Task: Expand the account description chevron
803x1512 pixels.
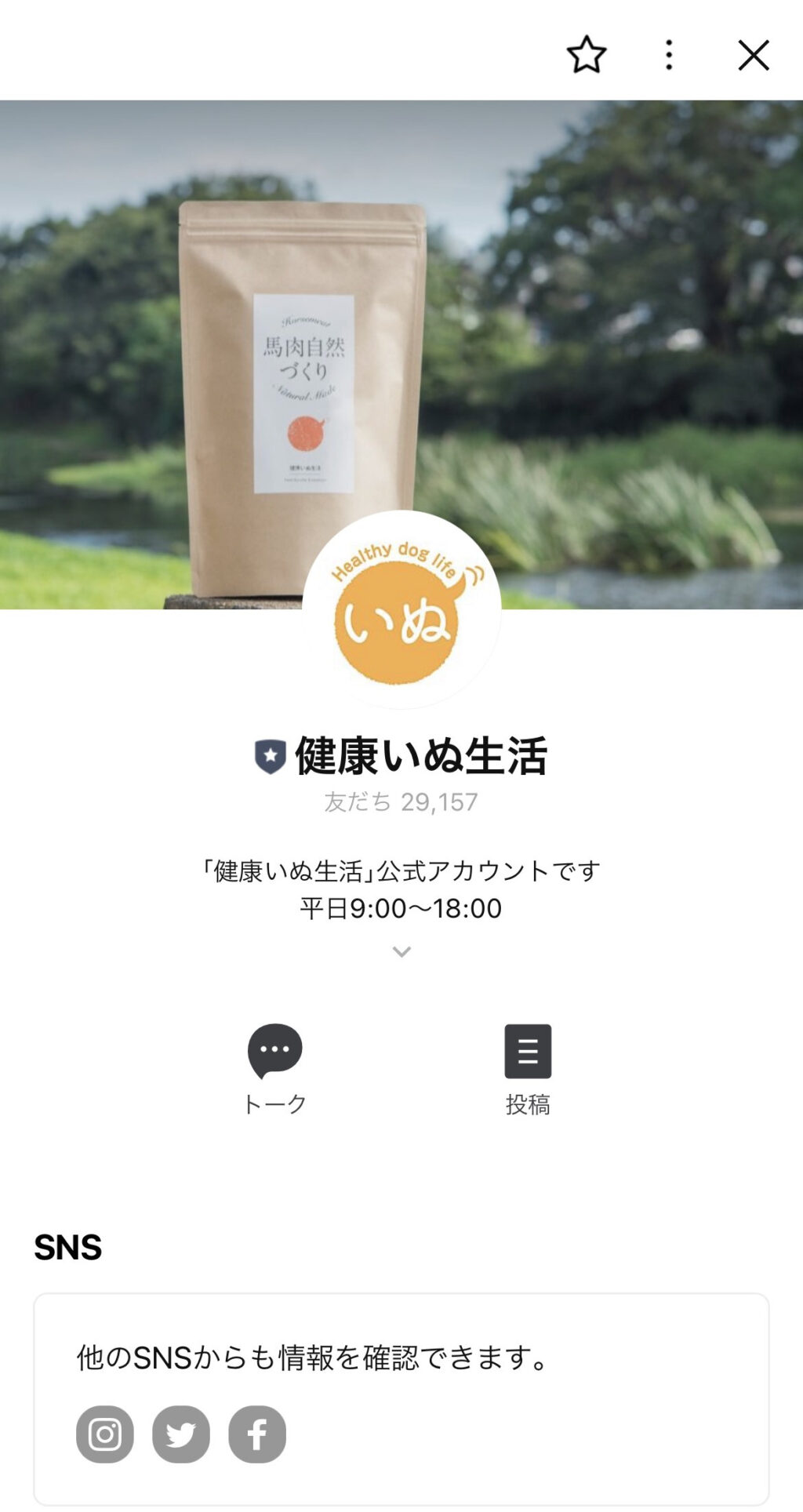Action: coord(401,952)
